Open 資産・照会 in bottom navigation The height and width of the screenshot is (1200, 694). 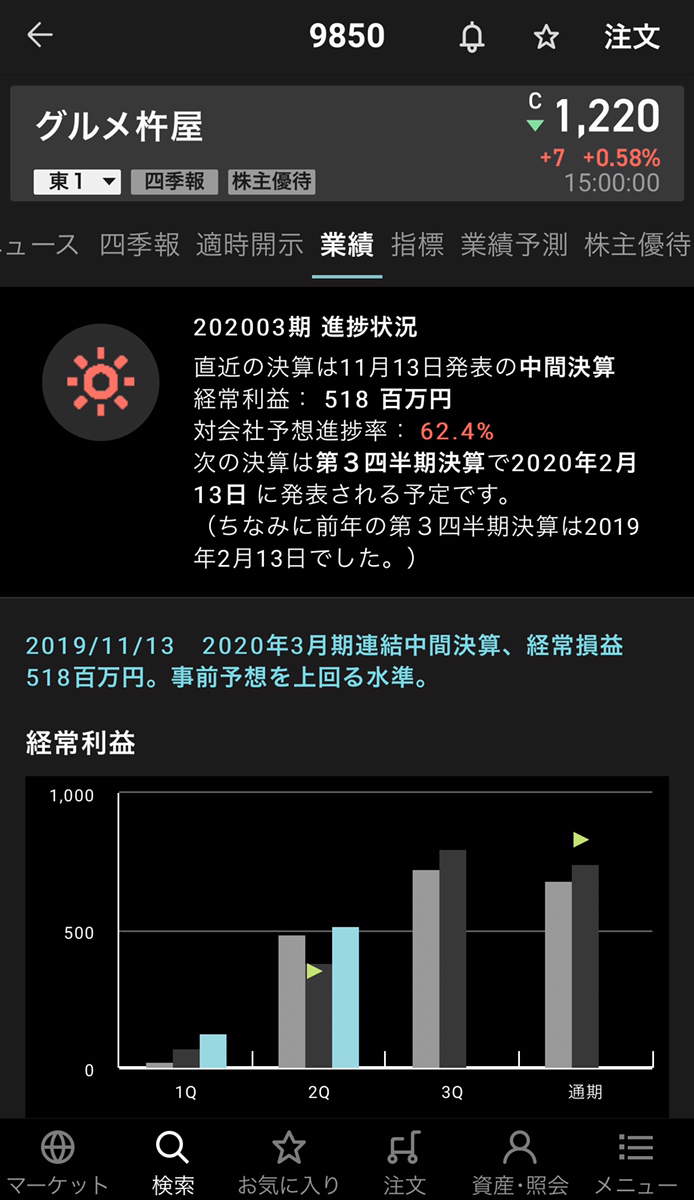pyautogui.click(x=520, y=1162)
